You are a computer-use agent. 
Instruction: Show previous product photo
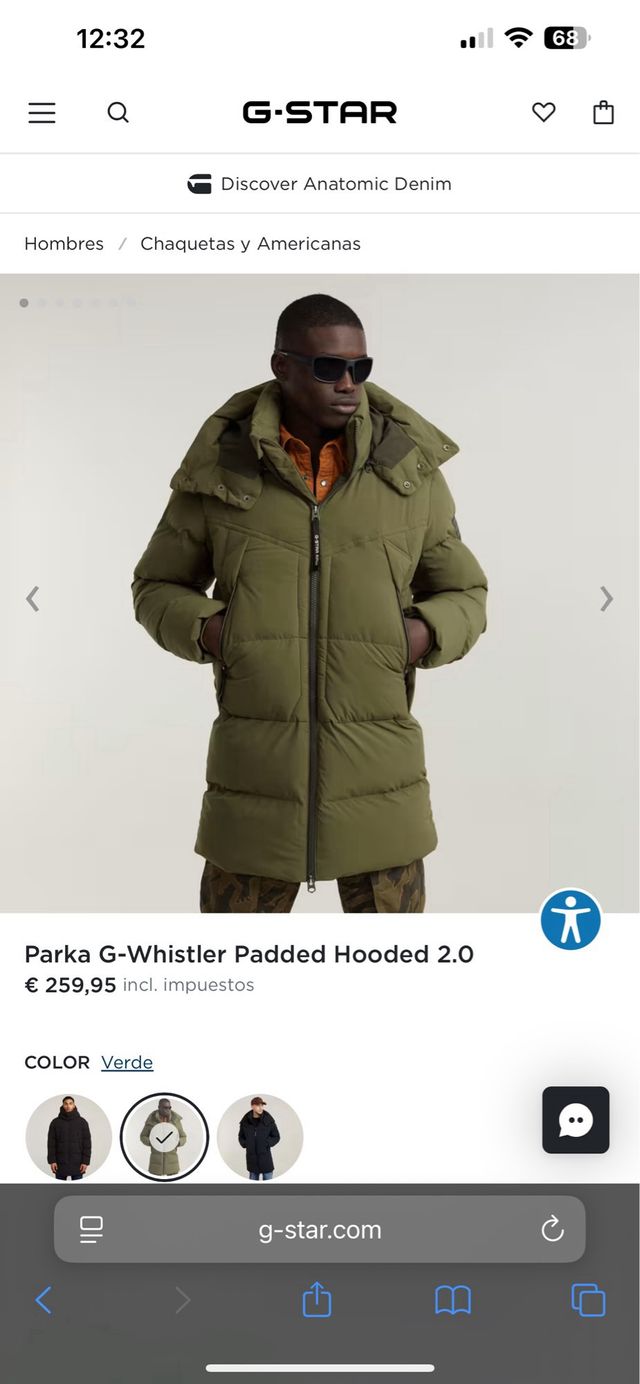(33, 599)
